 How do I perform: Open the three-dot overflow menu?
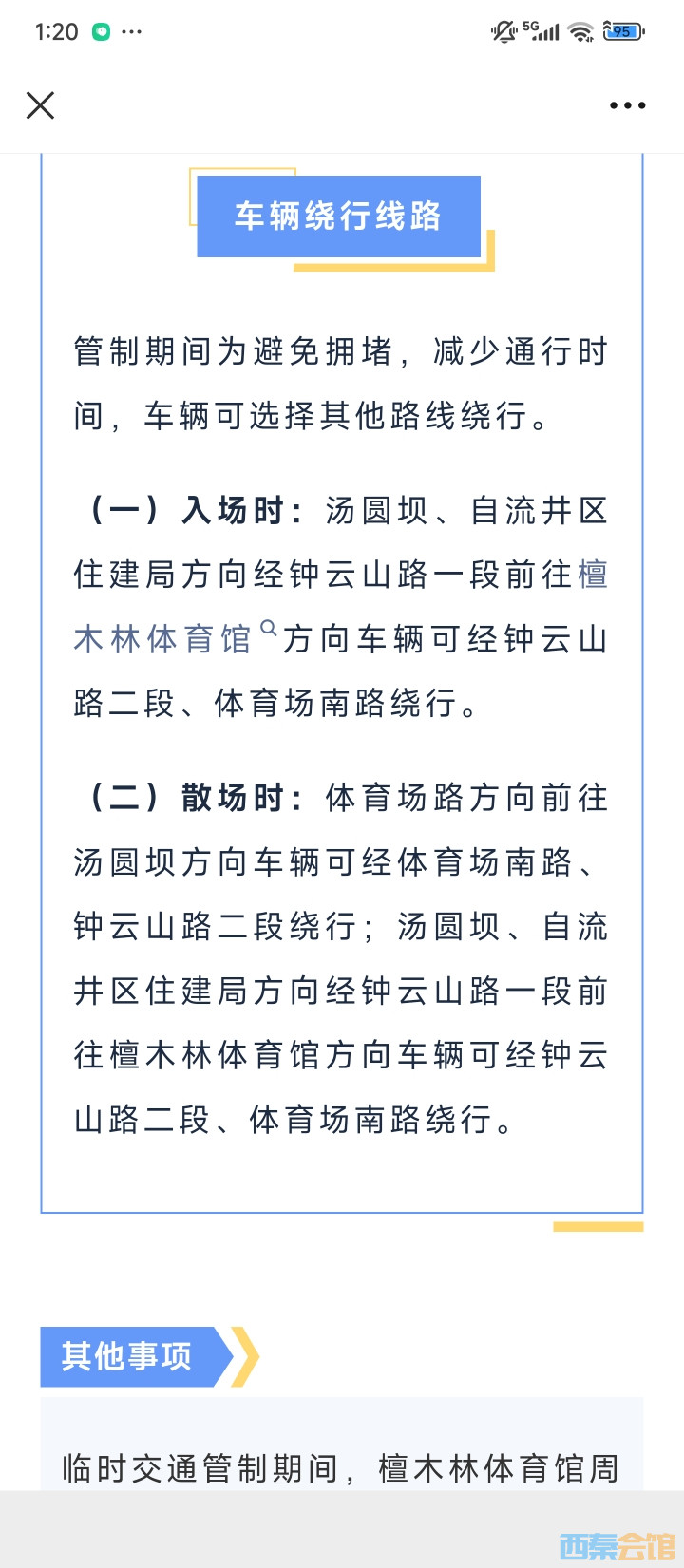627,105
